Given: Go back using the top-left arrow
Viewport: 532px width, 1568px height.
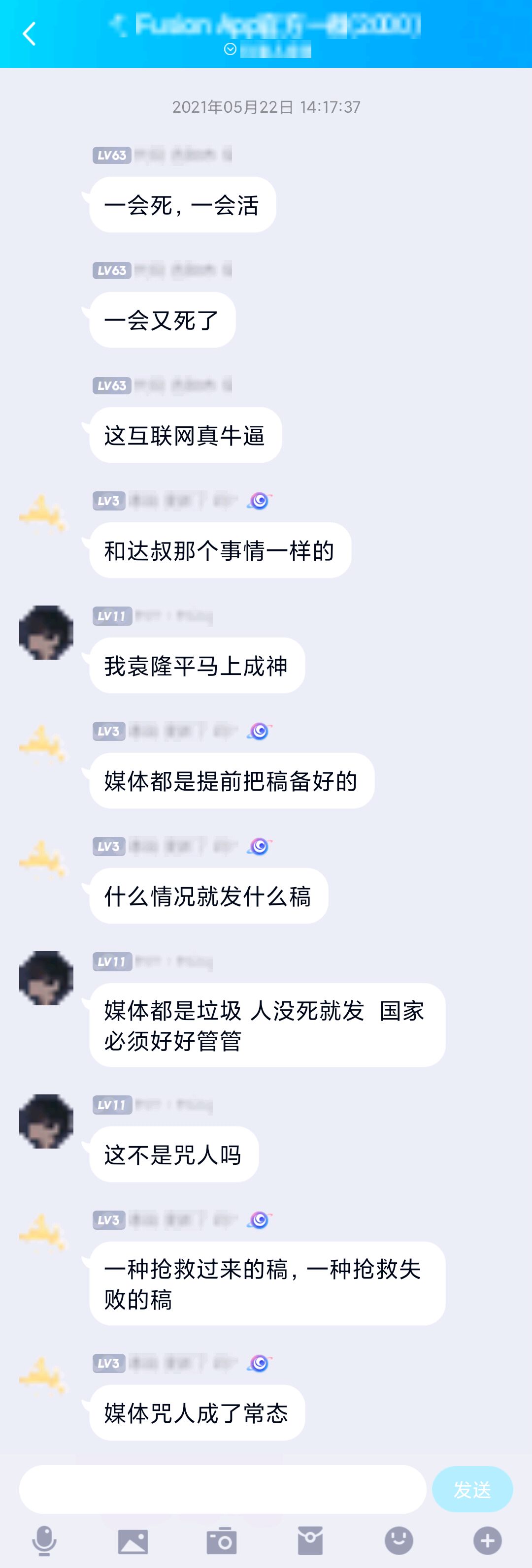Looking at the screenshot, I should click(29, 34).
